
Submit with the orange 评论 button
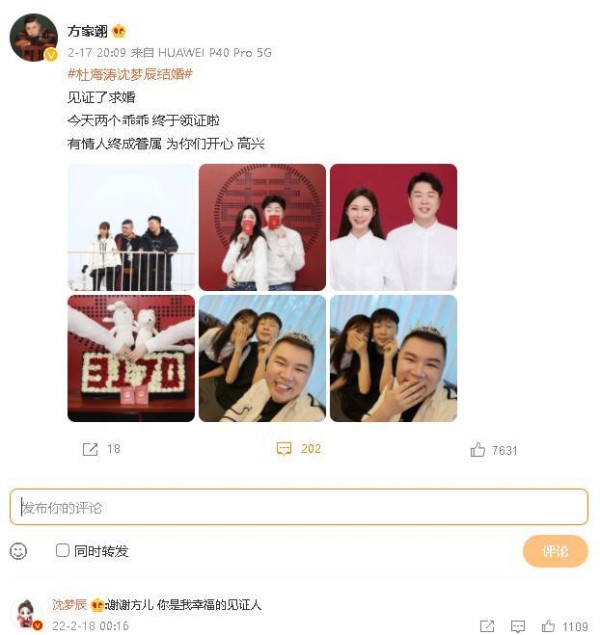554,551
